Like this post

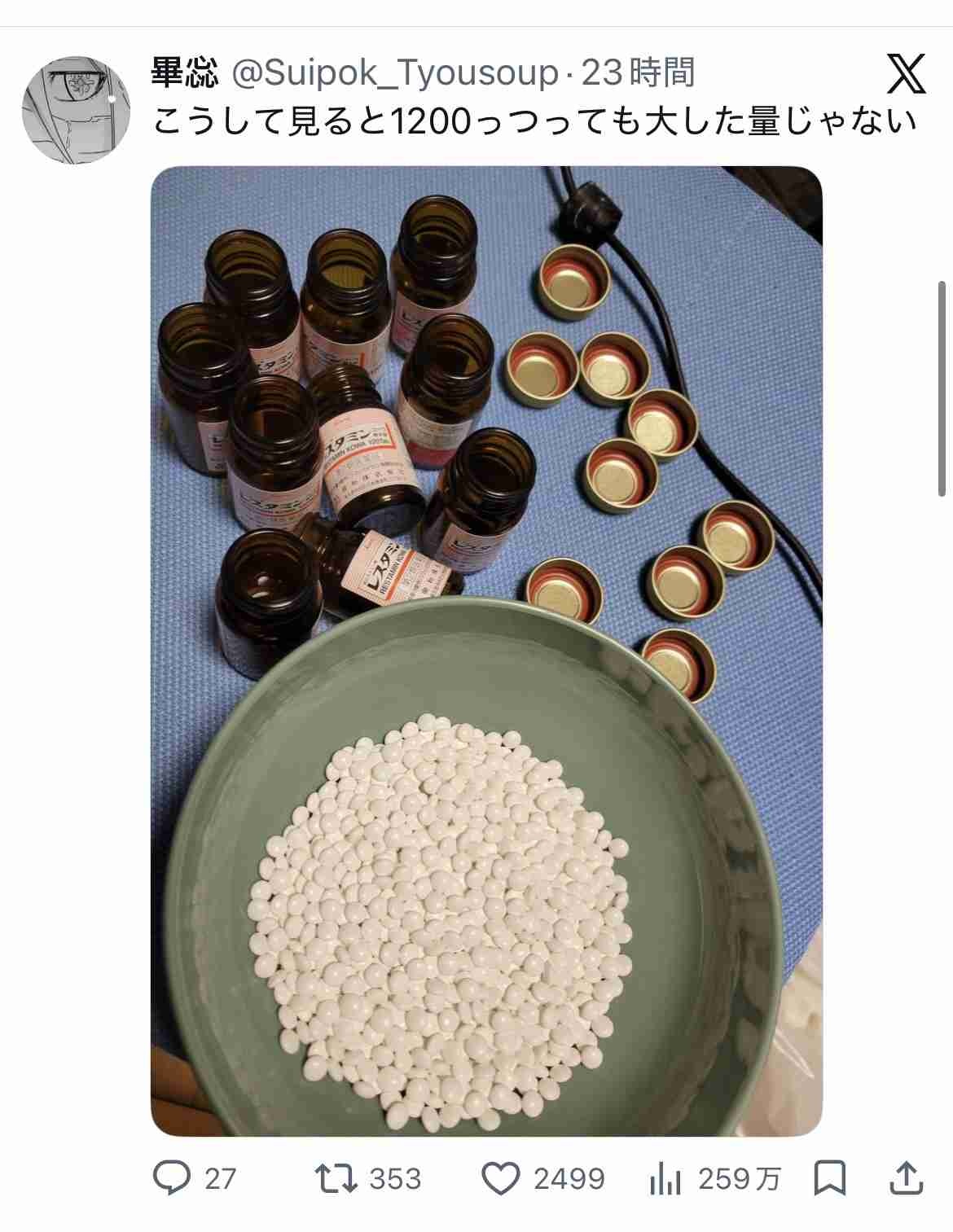click(x=500, y=1177)
